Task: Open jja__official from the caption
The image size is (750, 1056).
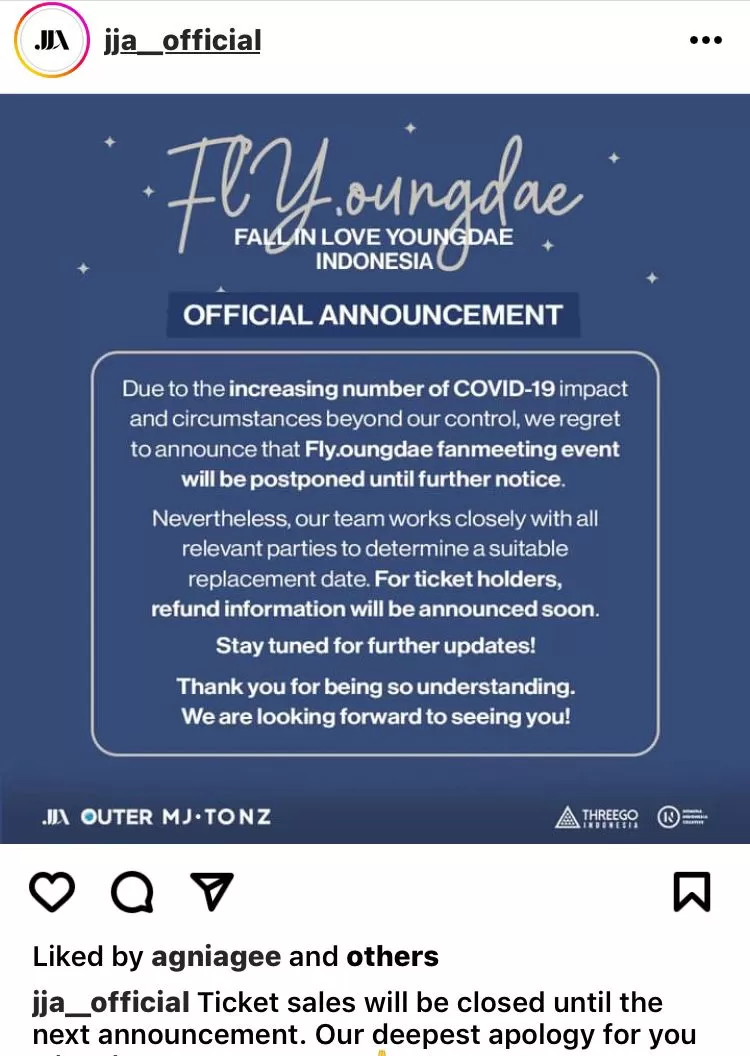Action: click(x=111, y=1003)
